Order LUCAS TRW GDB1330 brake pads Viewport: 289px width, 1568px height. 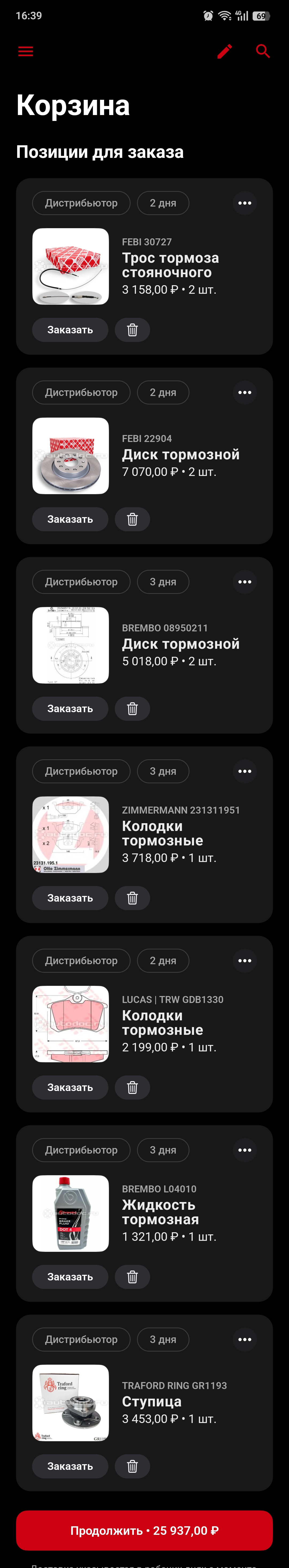point(70,1087)
